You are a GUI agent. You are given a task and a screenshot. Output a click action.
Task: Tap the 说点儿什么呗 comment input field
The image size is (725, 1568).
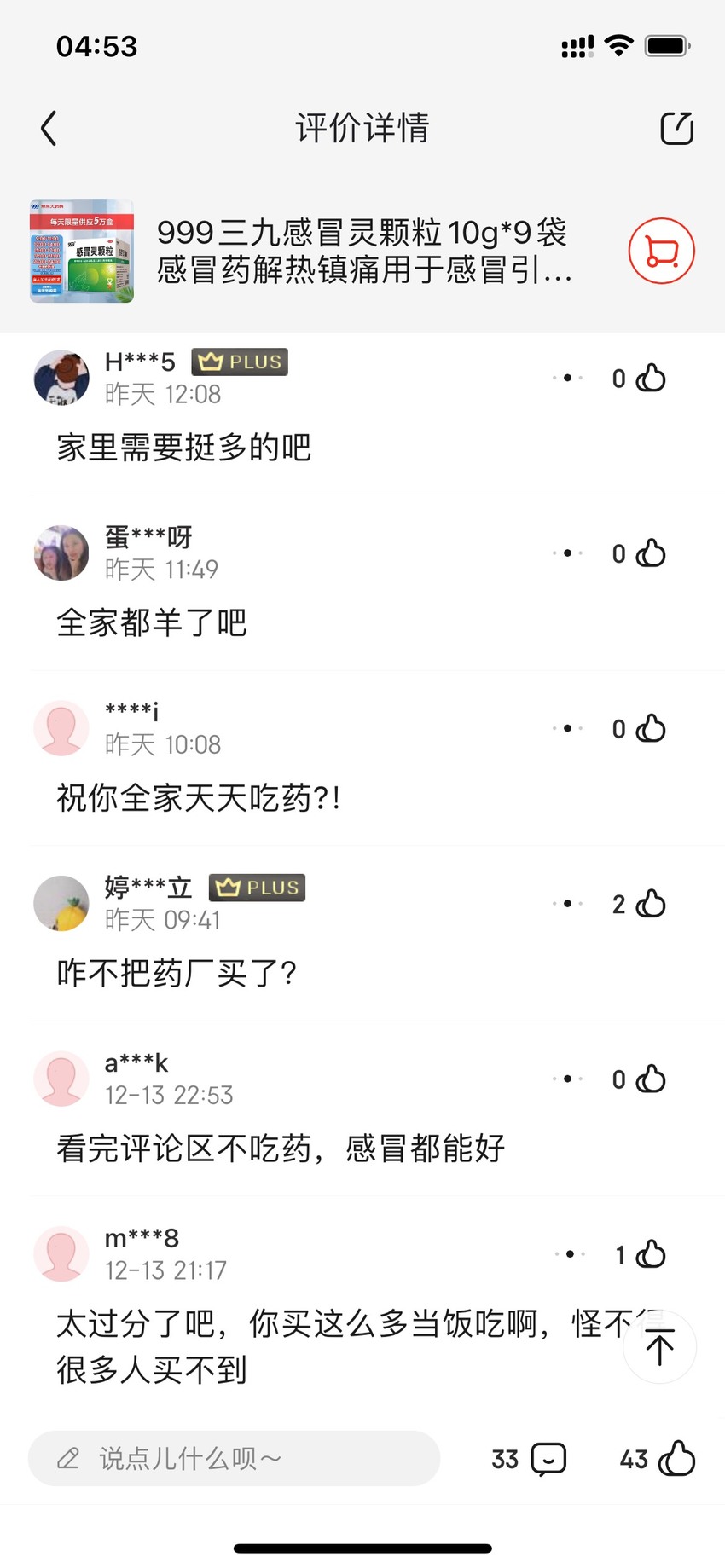tap(235, 1458)
